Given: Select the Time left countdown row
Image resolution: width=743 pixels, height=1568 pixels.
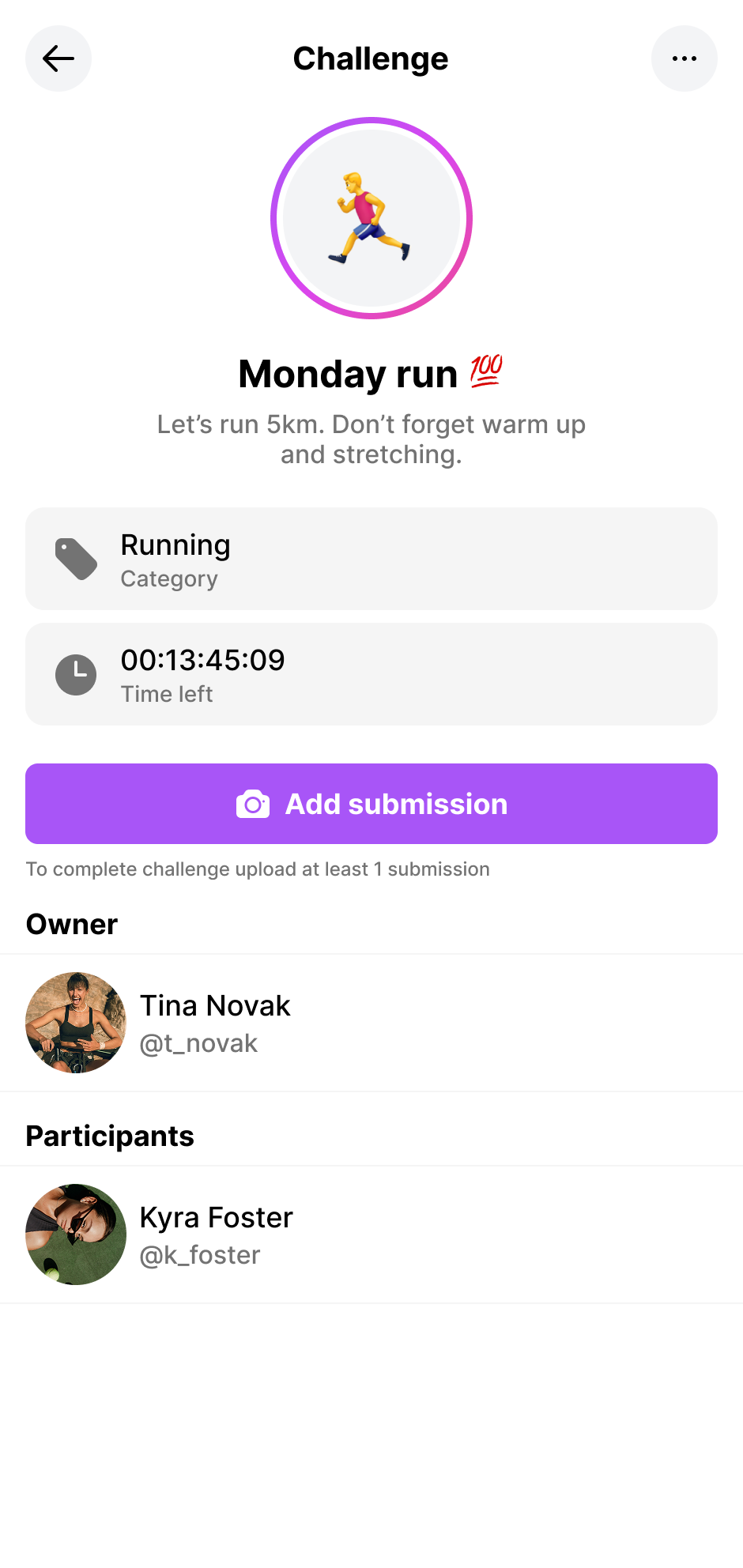Looking at the screenshot, I should (x=371, y=673).
